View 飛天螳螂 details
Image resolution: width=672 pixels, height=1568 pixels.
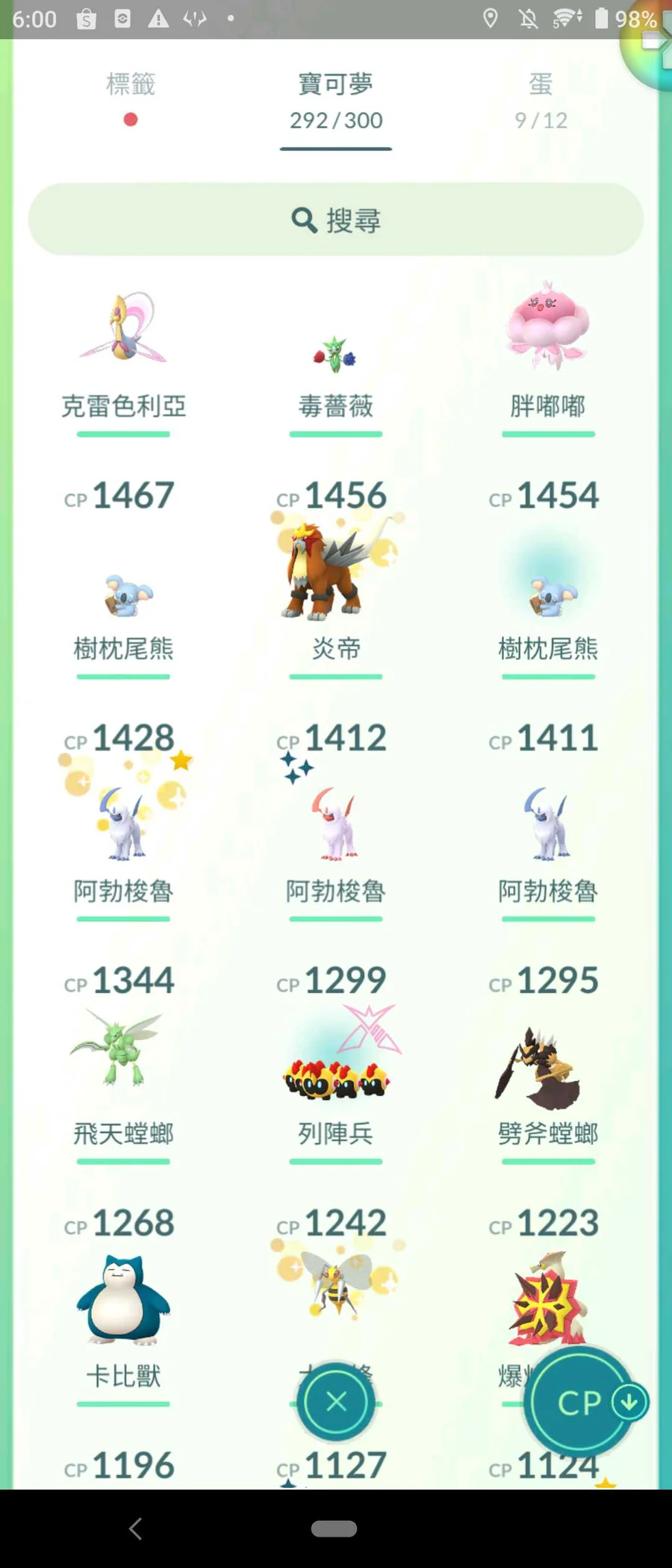coord(123,1053)
